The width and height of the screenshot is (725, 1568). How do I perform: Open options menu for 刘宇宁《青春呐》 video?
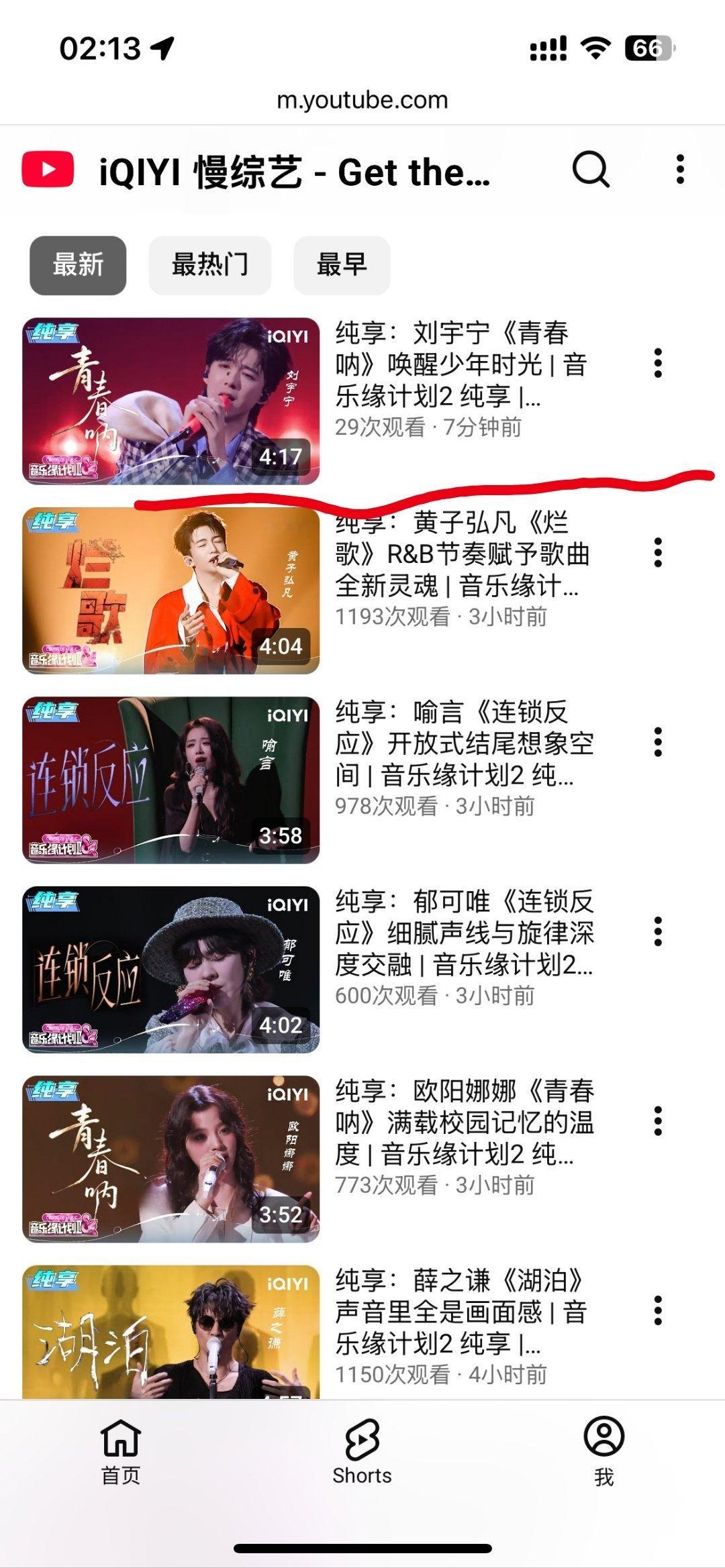coord(657,366)
